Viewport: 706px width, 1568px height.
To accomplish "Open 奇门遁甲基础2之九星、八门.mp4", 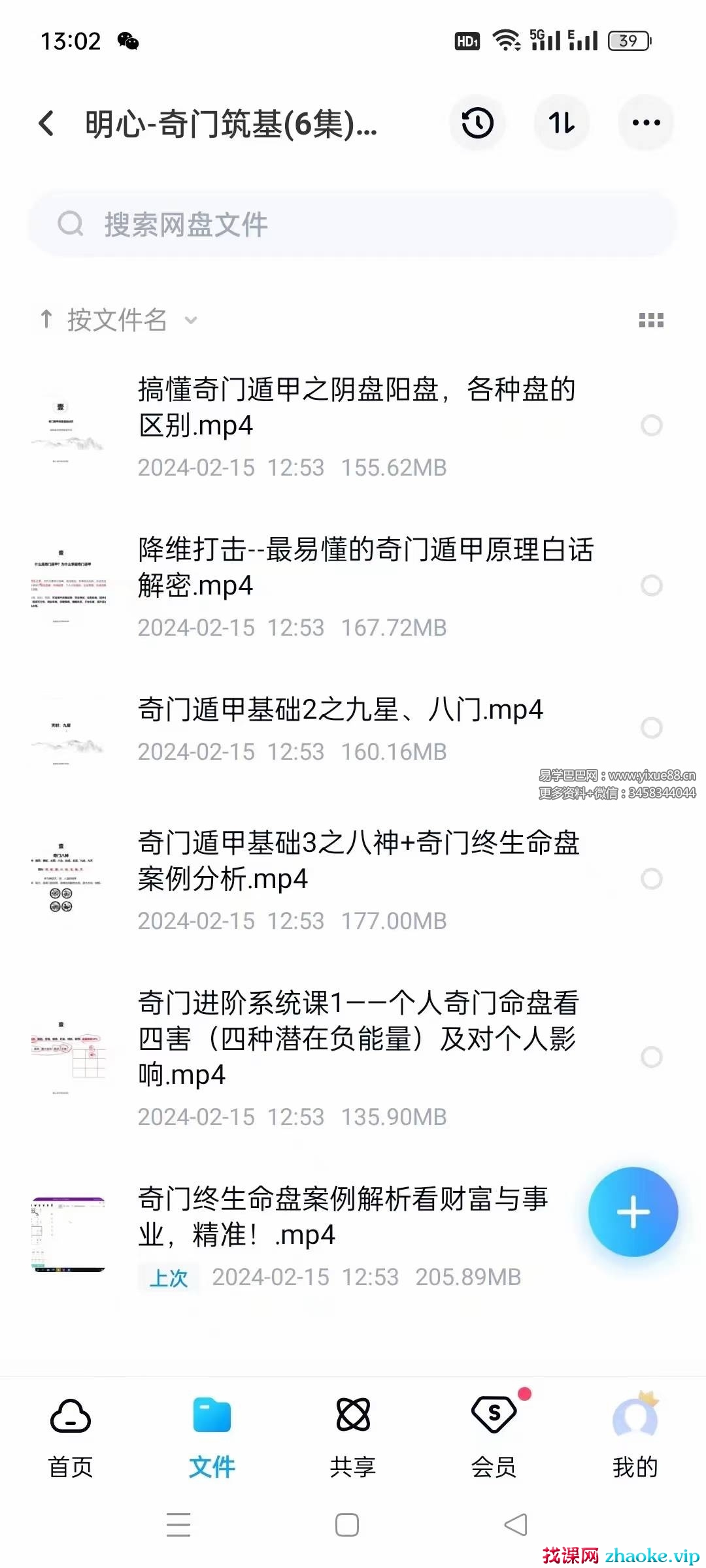I will tap(340, 710).
